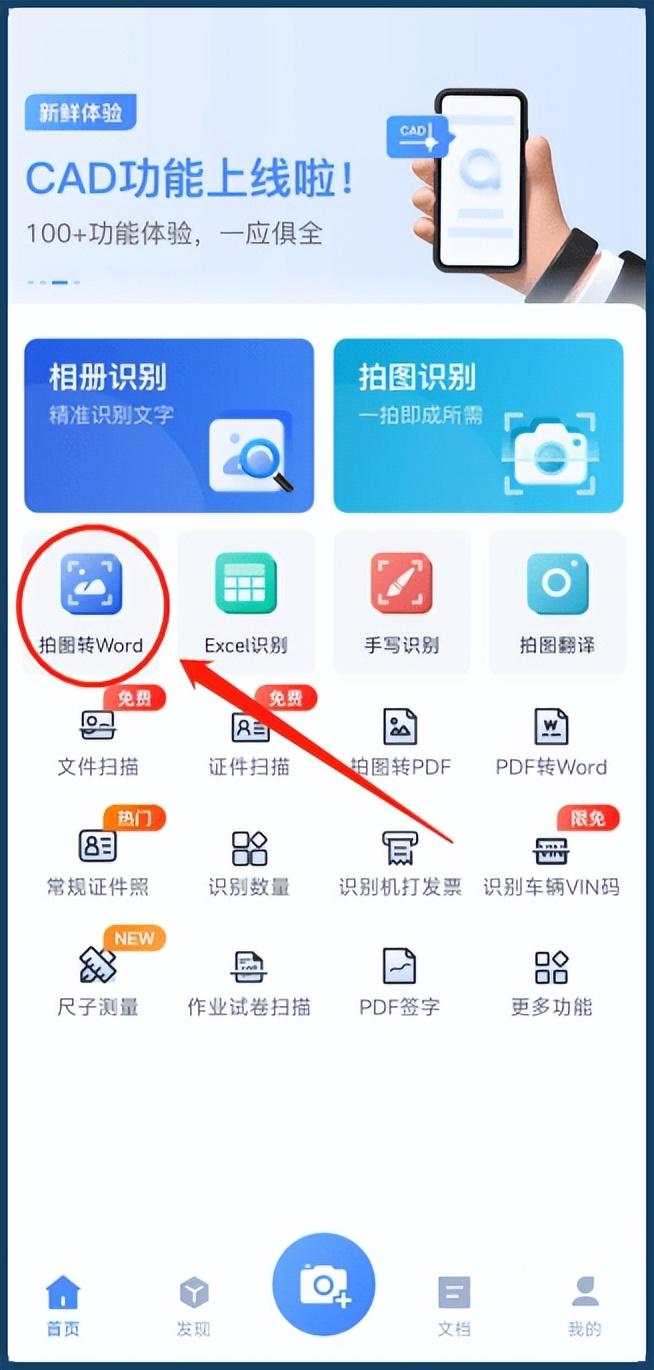The width and height of the screenshot is (654, 1370).
Task: Open 拍图识别 card
Action: [x=478, y=425]
